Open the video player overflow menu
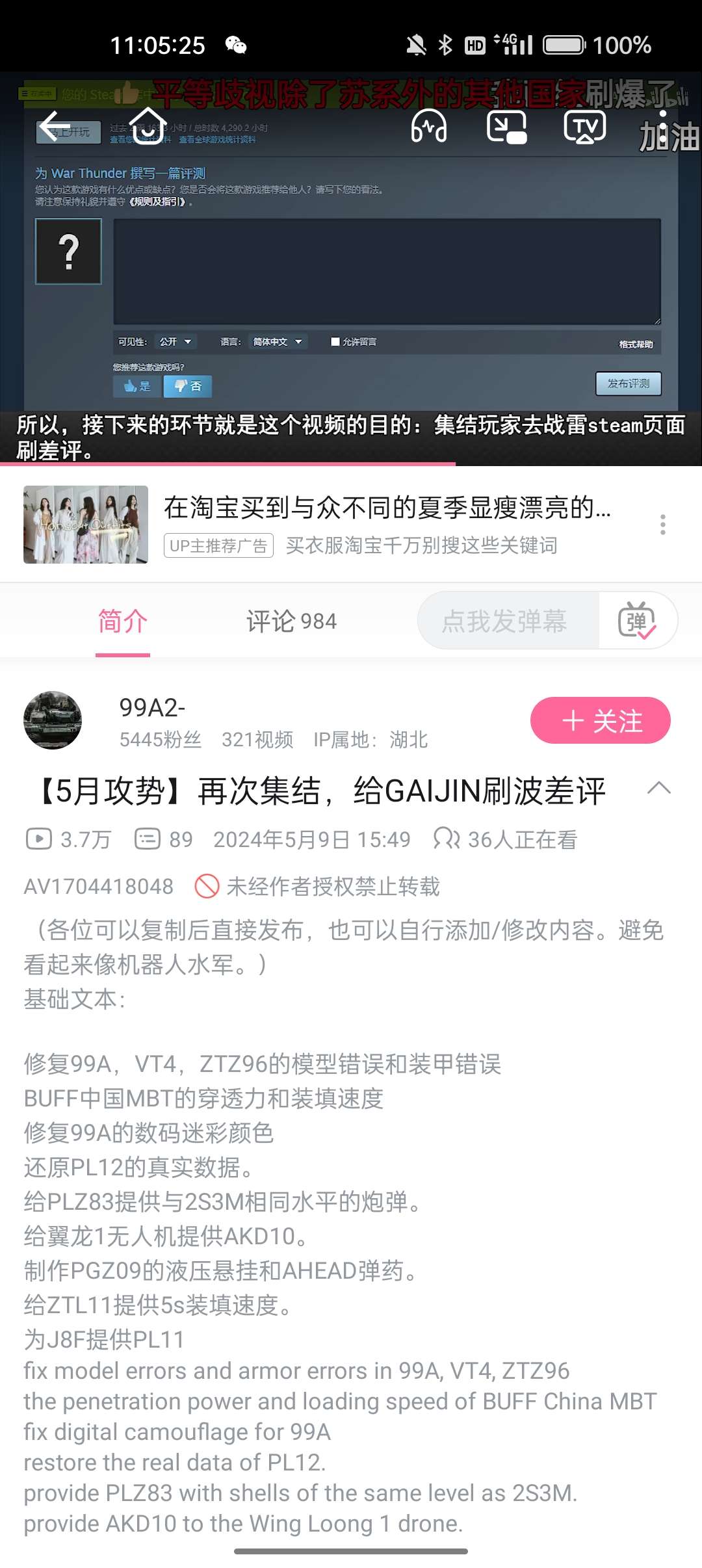This screenshot has width=702, height=1568. tap(662, 126)
